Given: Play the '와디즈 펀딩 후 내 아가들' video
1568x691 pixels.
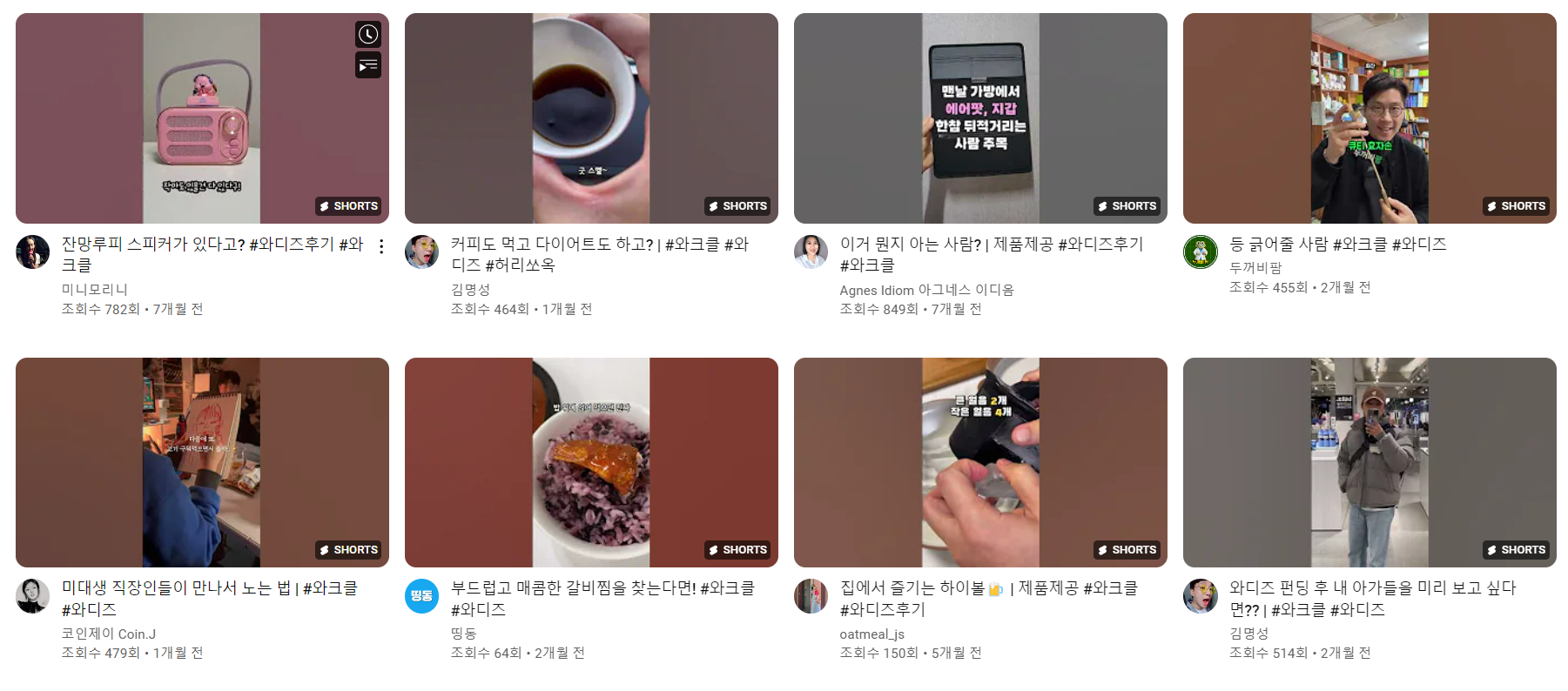Looking at the screenshot, I should [x=1369, y=462].
